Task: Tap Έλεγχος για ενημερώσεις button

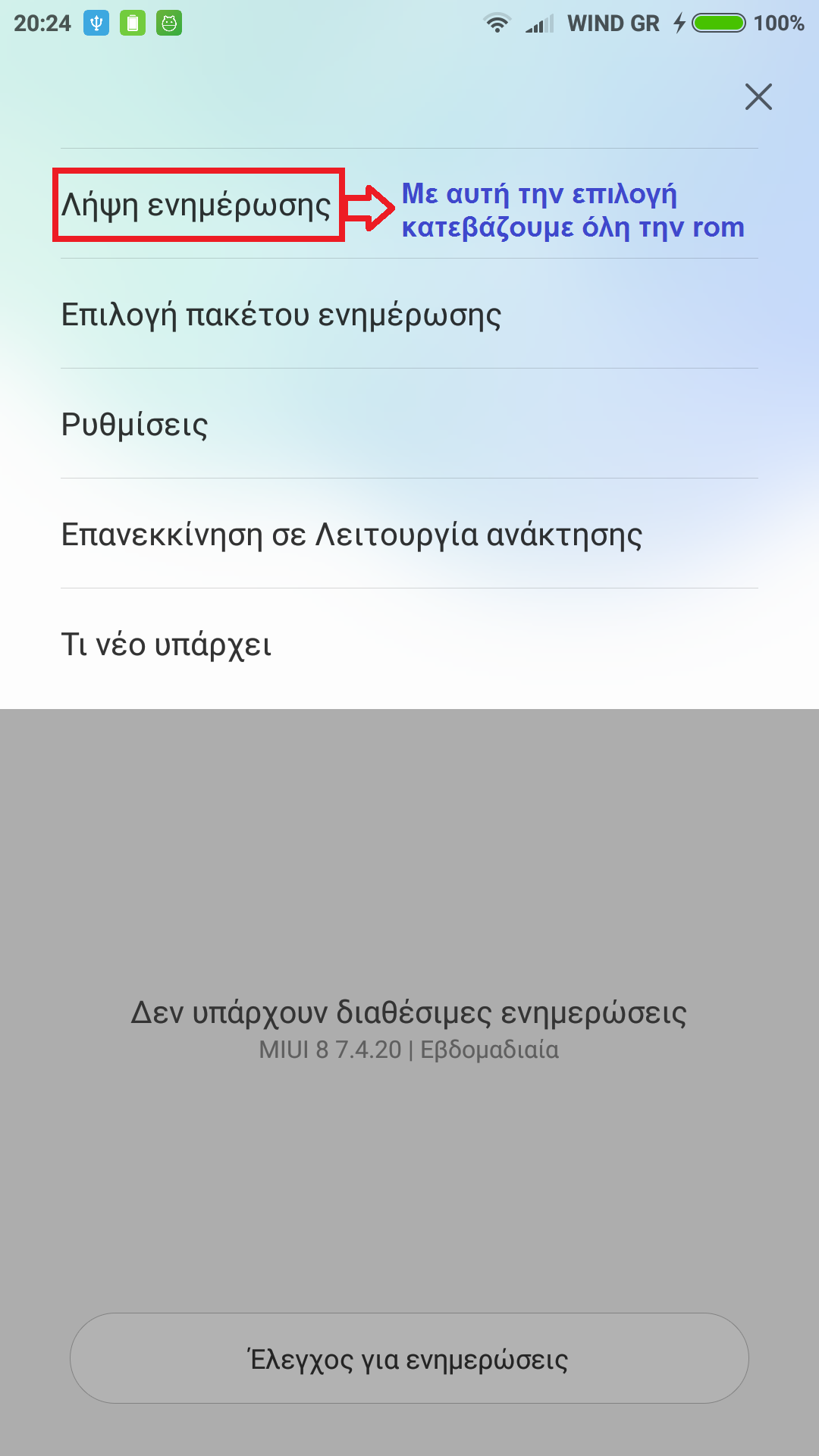Action: coord(409,1358)
